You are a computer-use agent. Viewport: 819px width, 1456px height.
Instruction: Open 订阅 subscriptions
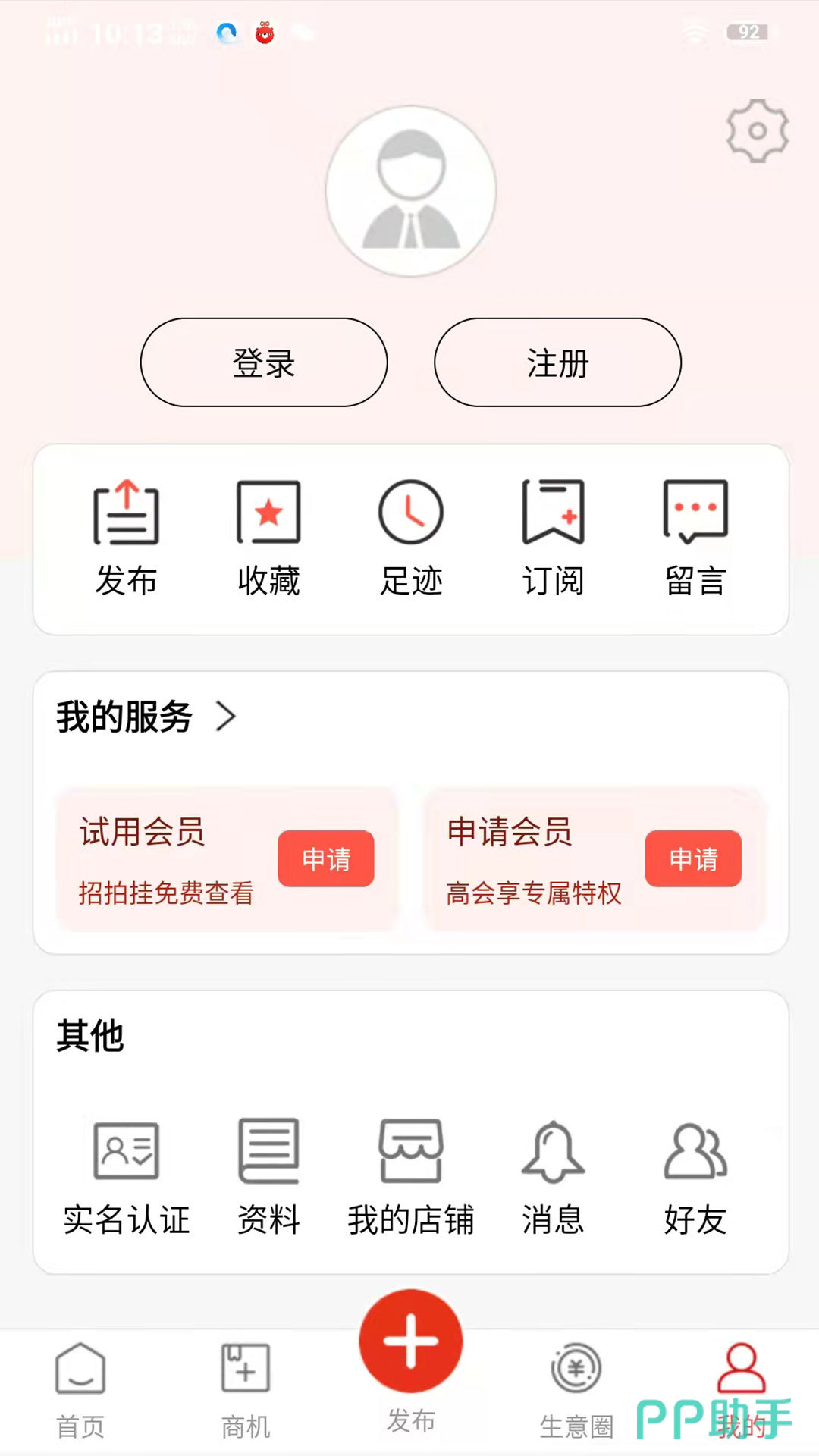click(x=553, y=537)
